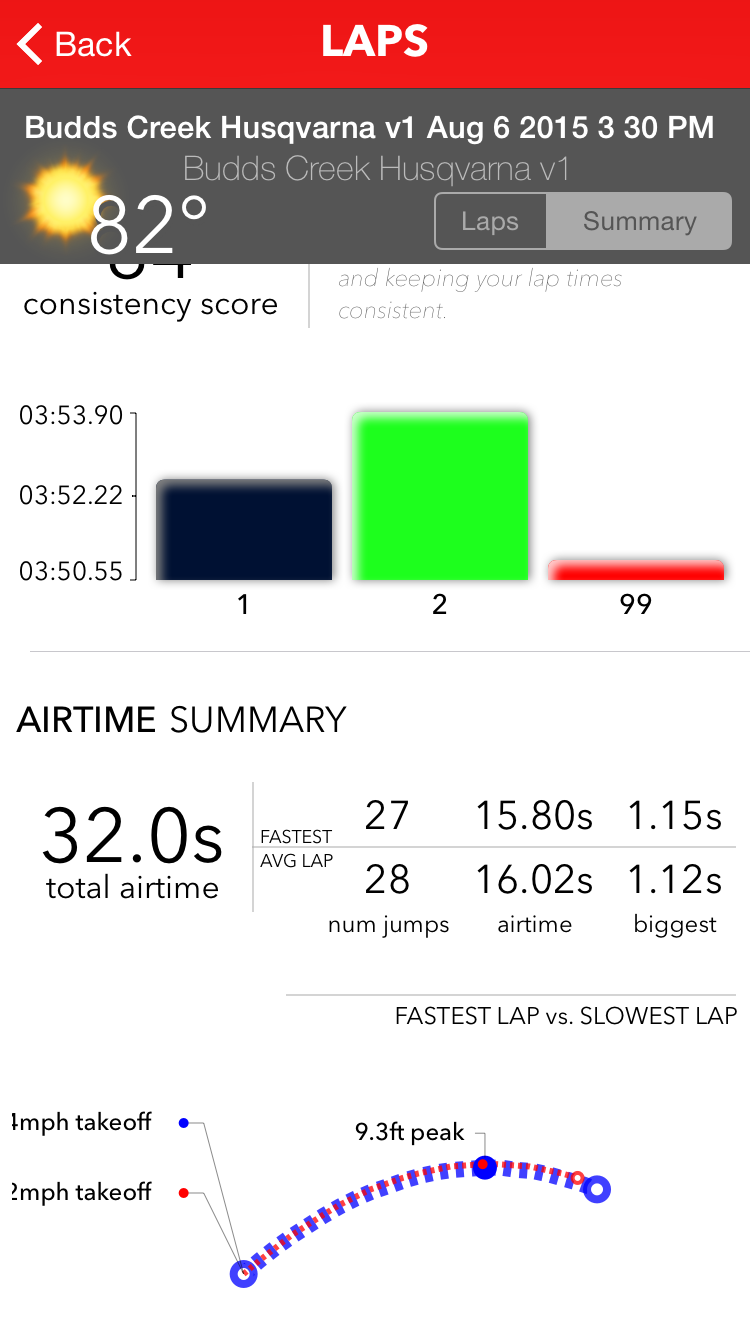The height and width of the screenshot is (1334, 750).
Task: Go back from the Laps screen
Action: pyautogui.click(x=75, y=44)
